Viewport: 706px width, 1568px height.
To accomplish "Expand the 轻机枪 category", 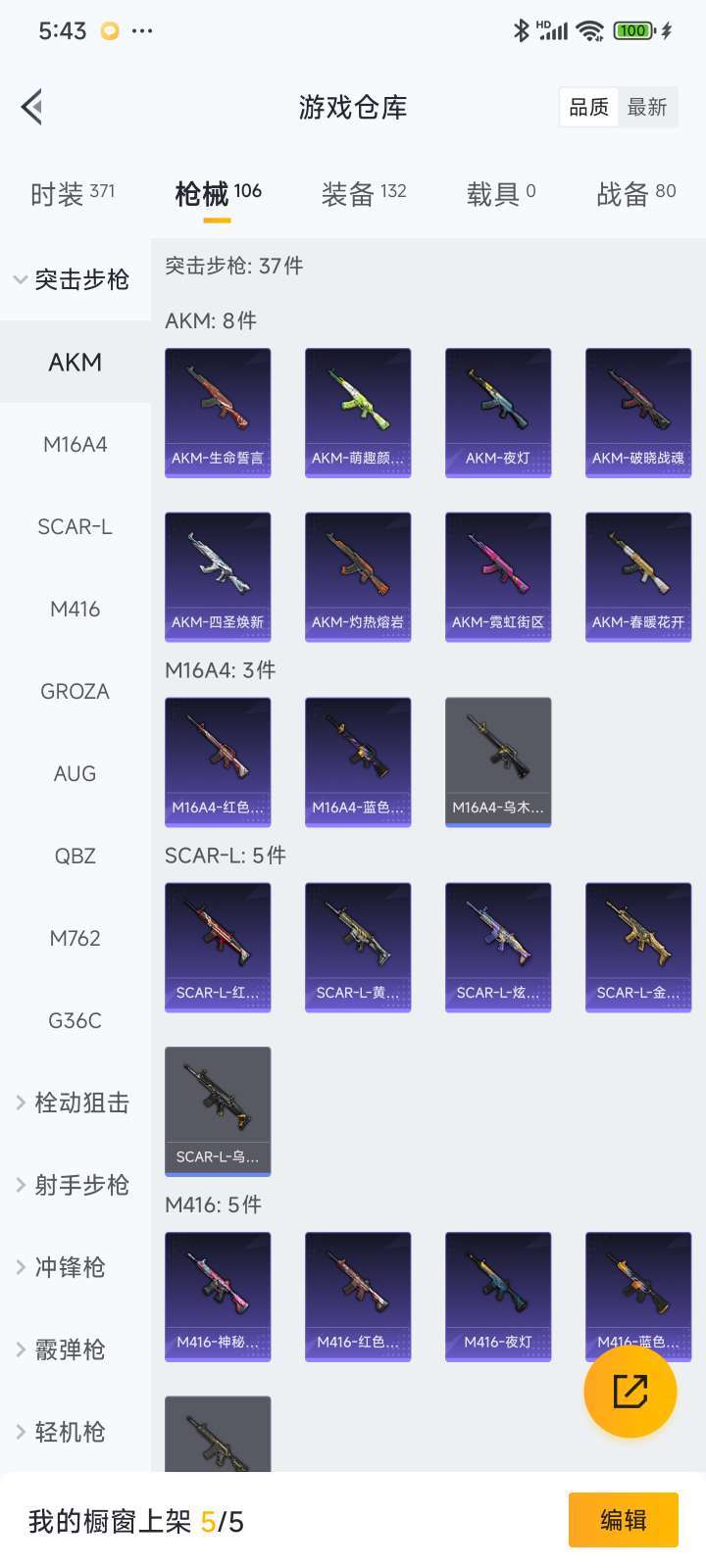I will [69, 1432].
